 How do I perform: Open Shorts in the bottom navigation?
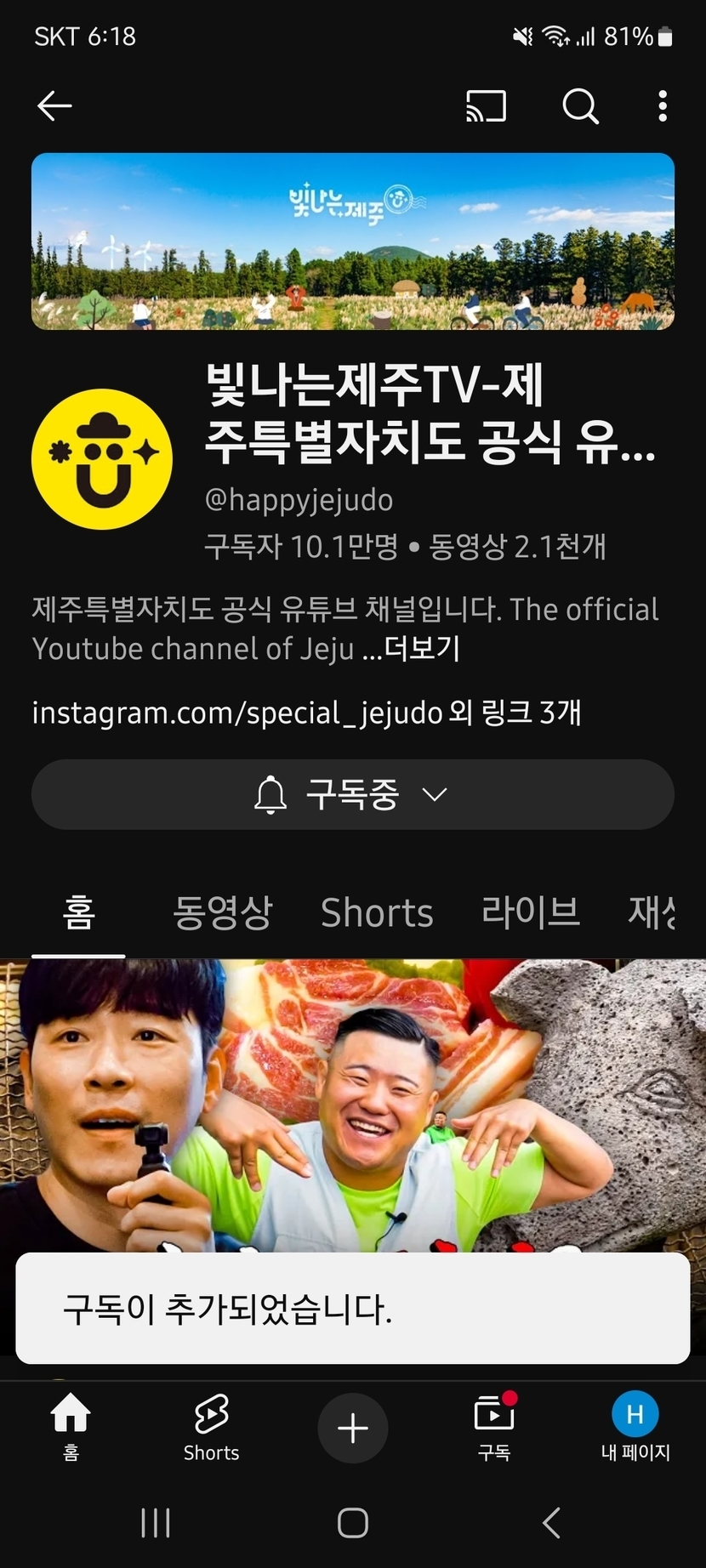click(211, 1427)
